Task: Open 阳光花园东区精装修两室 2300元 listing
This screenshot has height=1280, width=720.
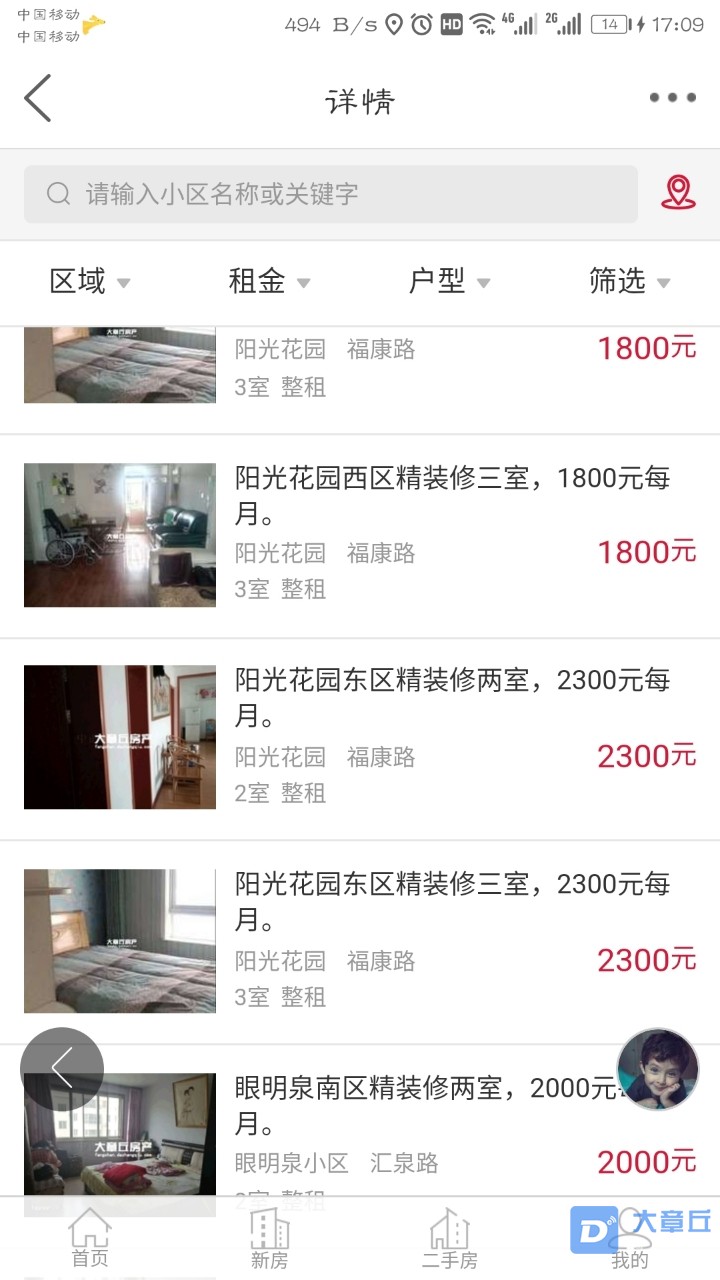Action: pyautogui.click(x=360, y=738)
